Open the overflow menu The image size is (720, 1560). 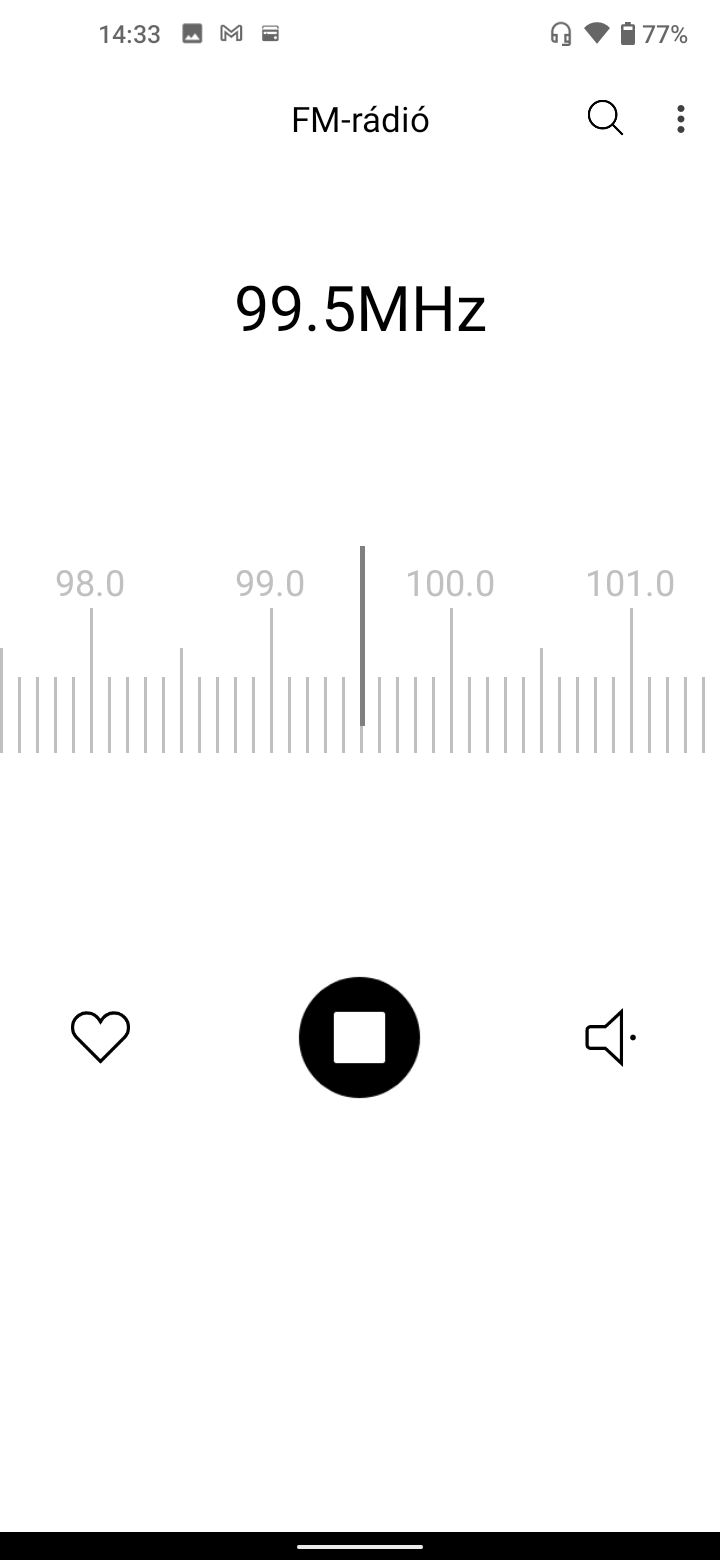point(681,119)
